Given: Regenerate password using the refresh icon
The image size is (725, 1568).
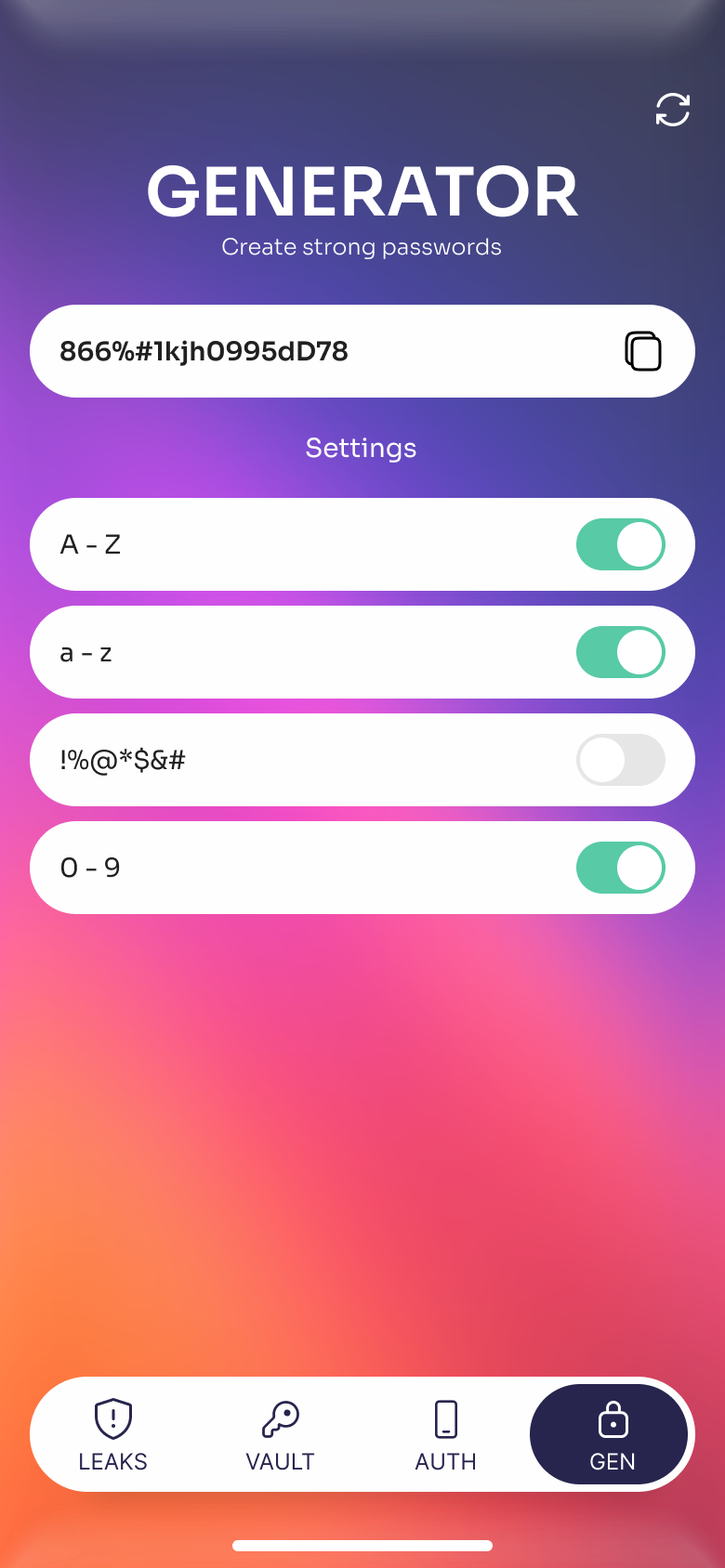Looking at the screenshot, I should (672, 110).
